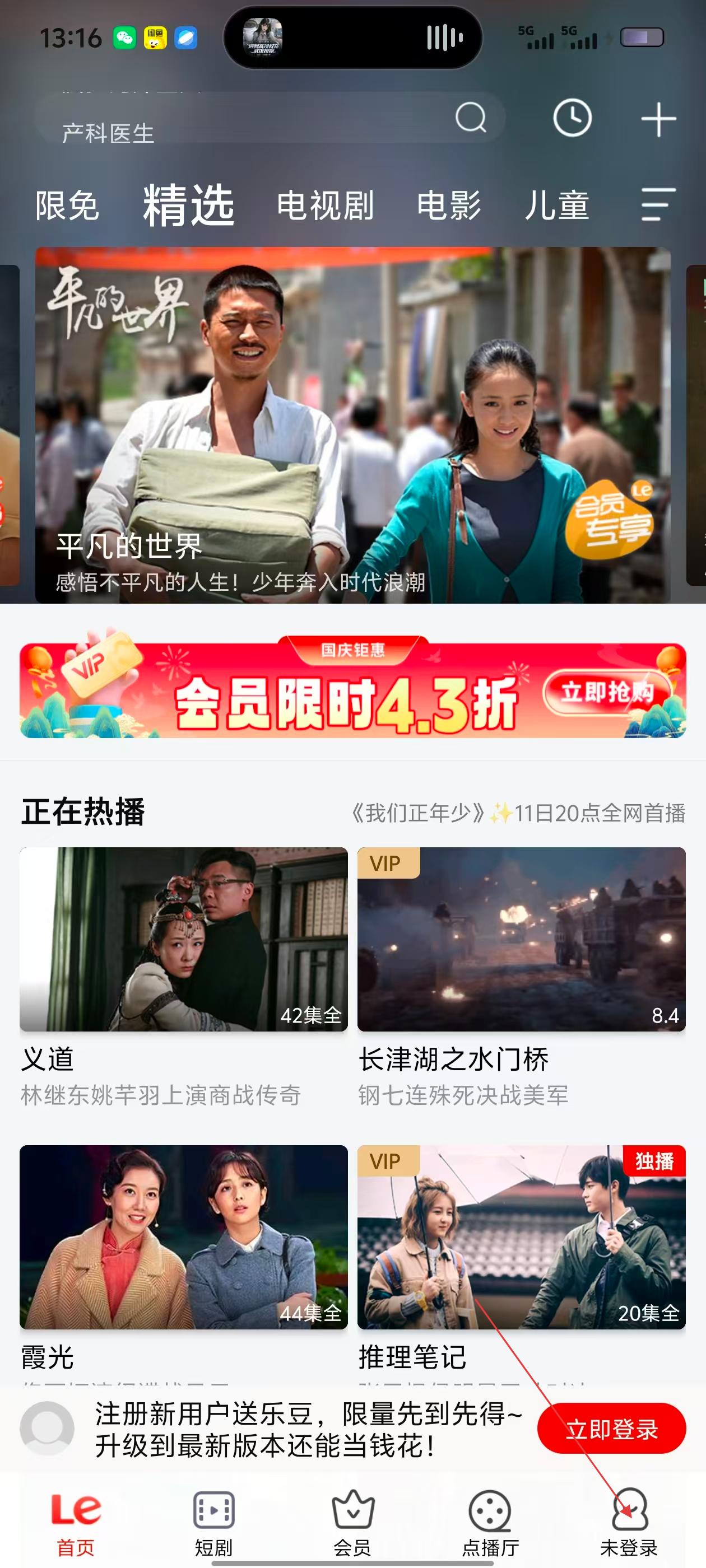Switch to the 短剧 bottom tab

click(x=214, y=1522)
